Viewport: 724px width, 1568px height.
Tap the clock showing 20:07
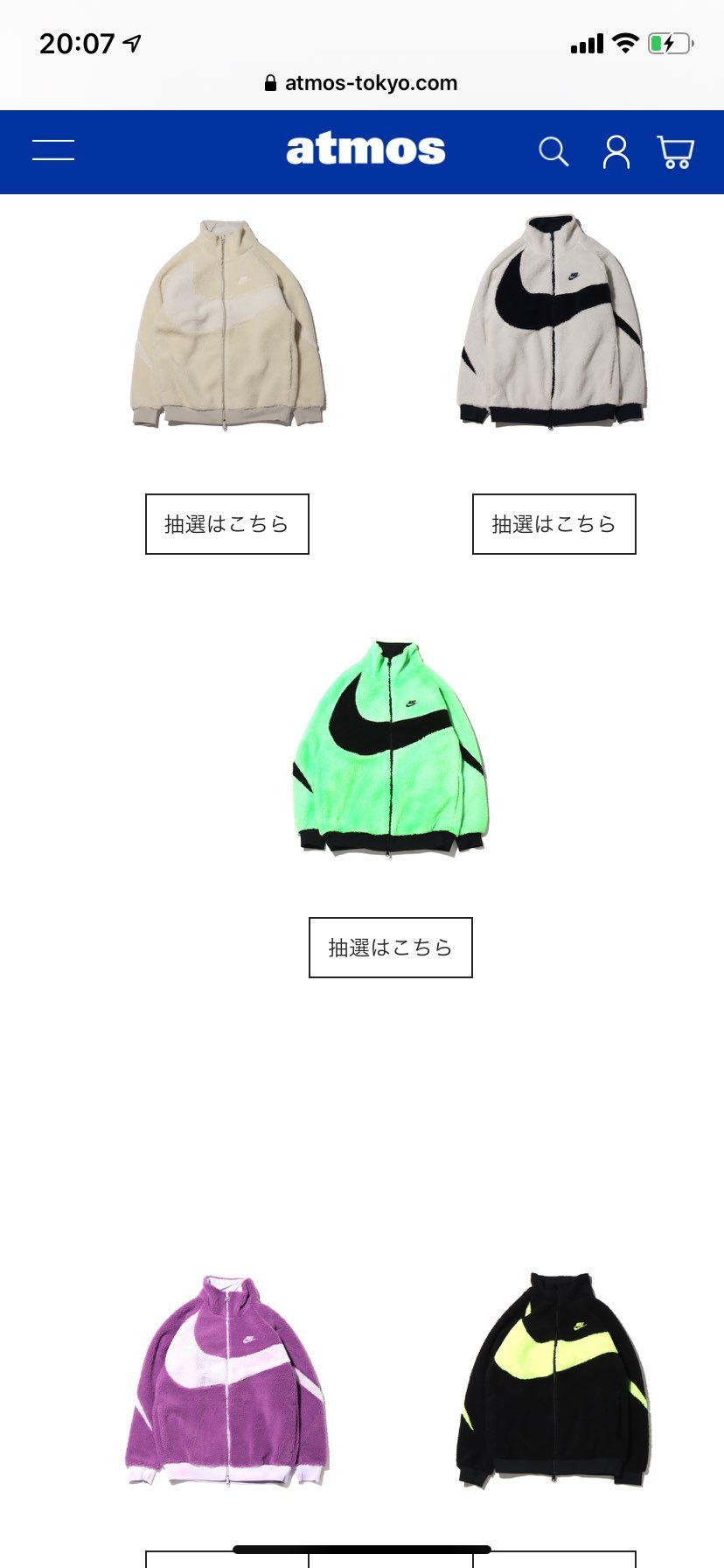(x=77, y=42)
